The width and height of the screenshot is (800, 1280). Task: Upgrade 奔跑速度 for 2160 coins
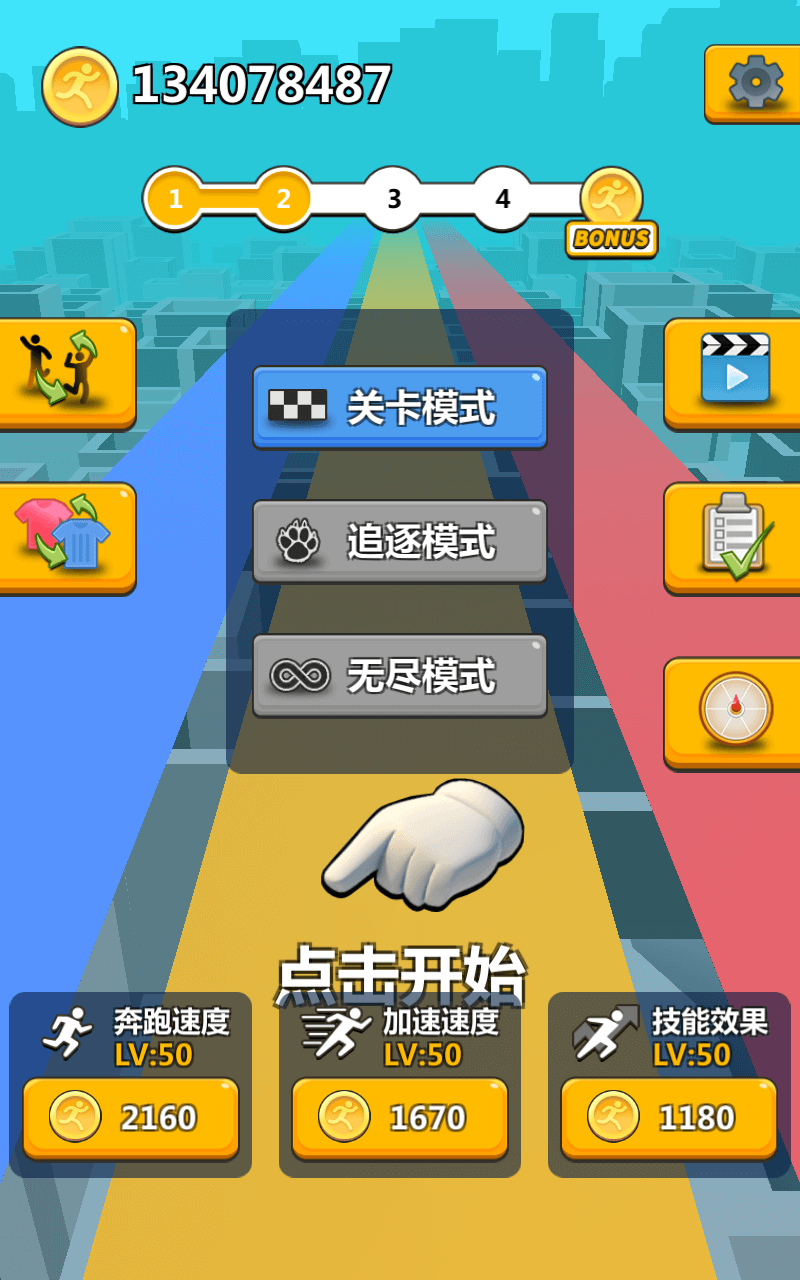(x=131, y=1118)
